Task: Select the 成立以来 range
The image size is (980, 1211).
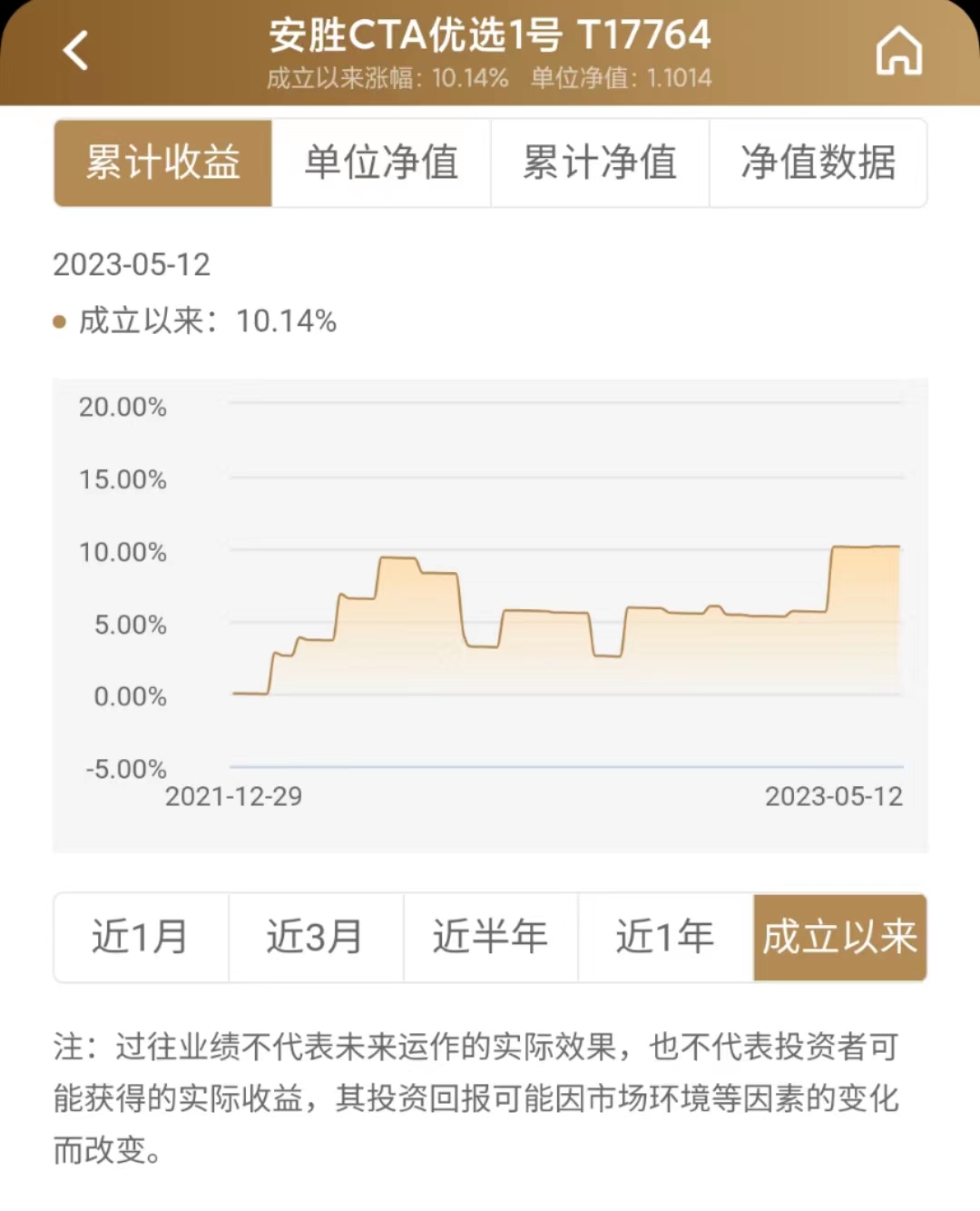Action: point(839,937)
